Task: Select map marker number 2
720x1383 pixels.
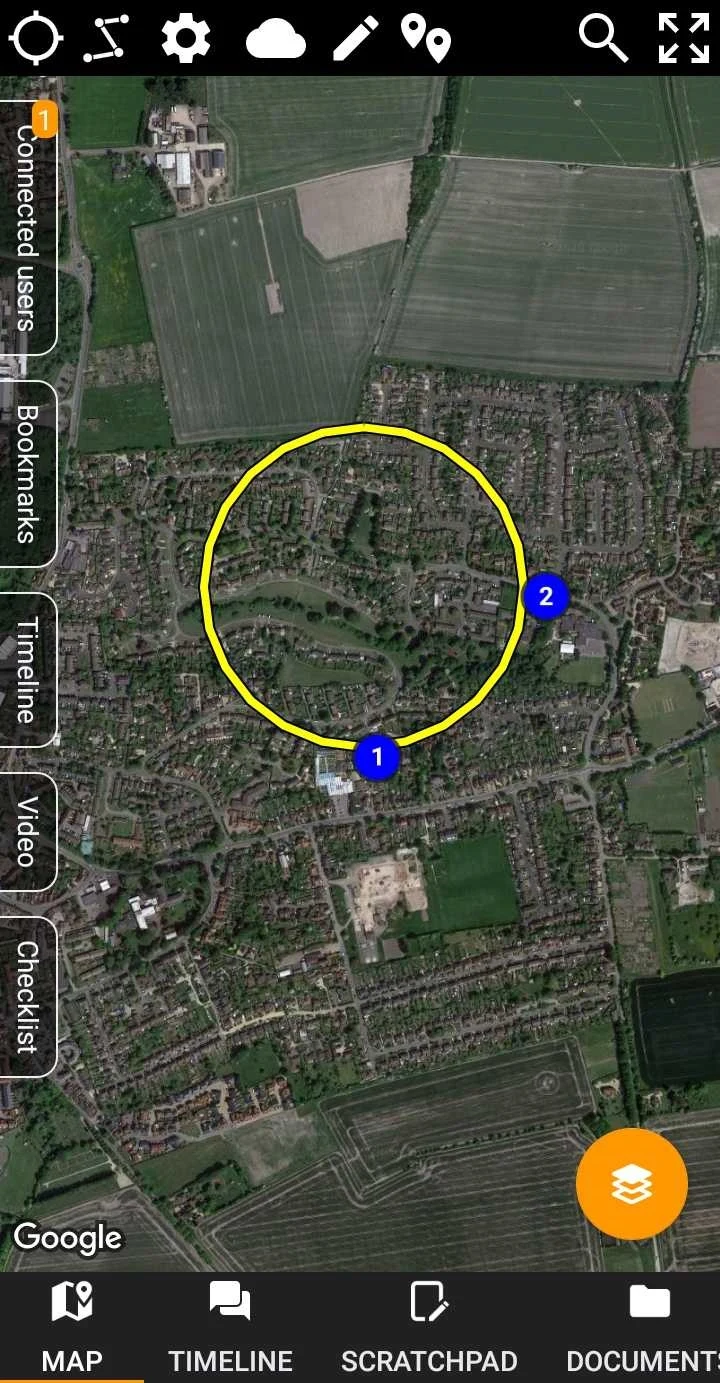Action: click(545, 597)
